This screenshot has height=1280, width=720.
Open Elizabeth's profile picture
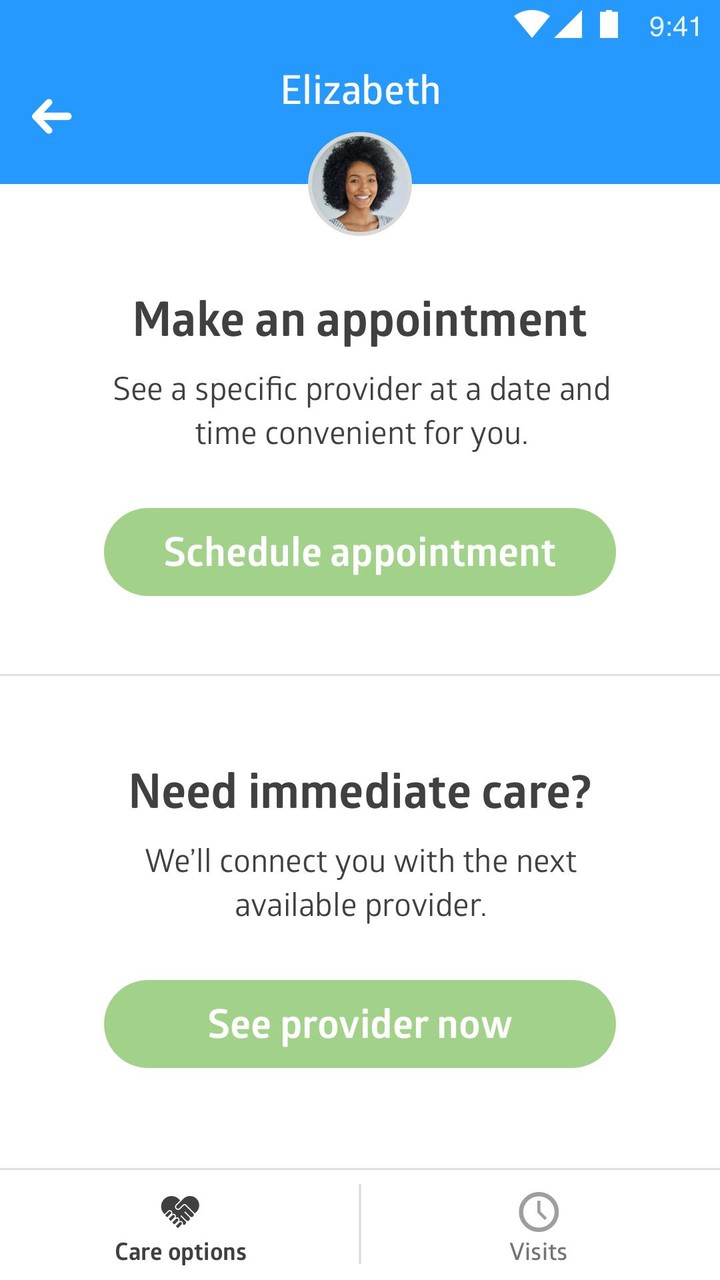click(x=360, y=183)
